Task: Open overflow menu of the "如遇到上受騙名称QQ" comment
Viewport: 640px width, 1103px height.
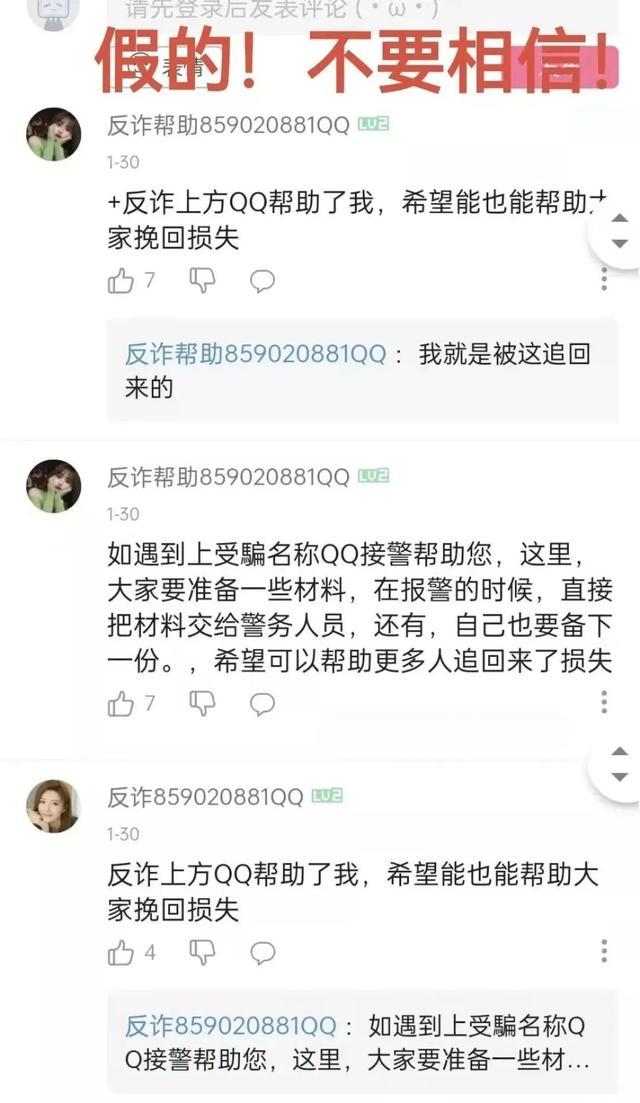Action: [x=604, y=702]
